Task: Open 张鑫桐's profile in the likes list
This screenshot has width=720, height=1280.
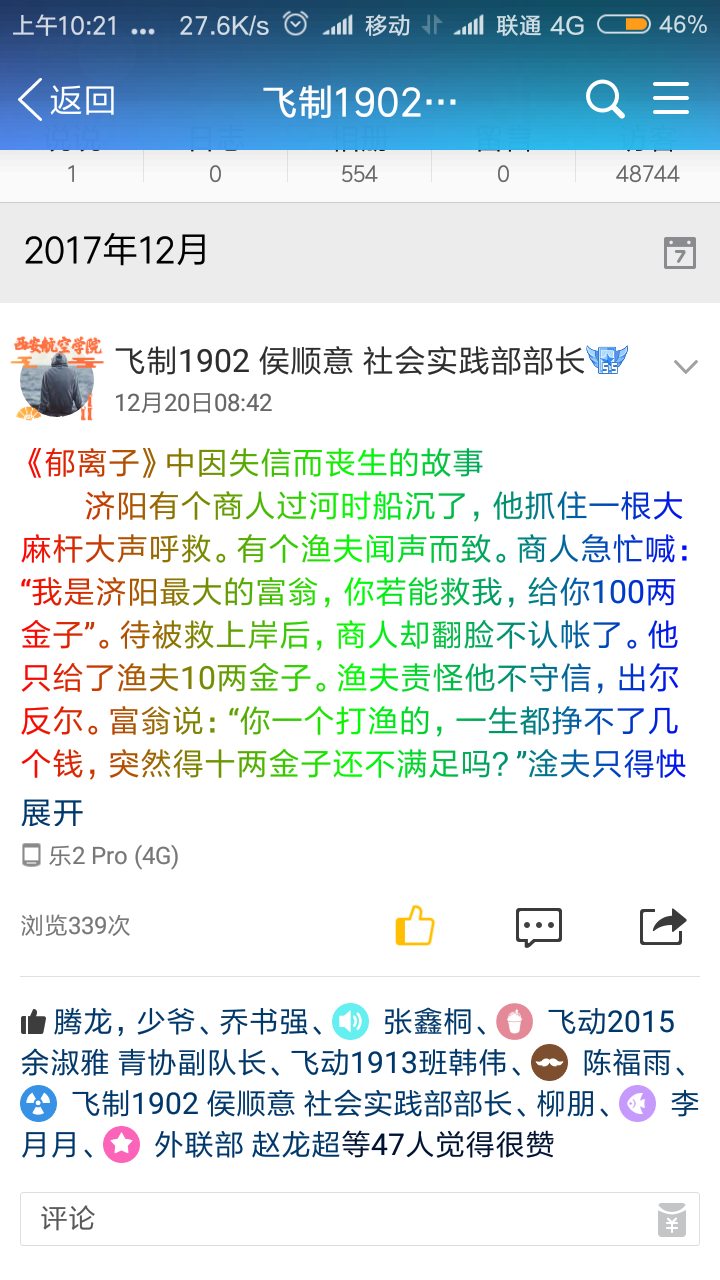Action: 427,1022
